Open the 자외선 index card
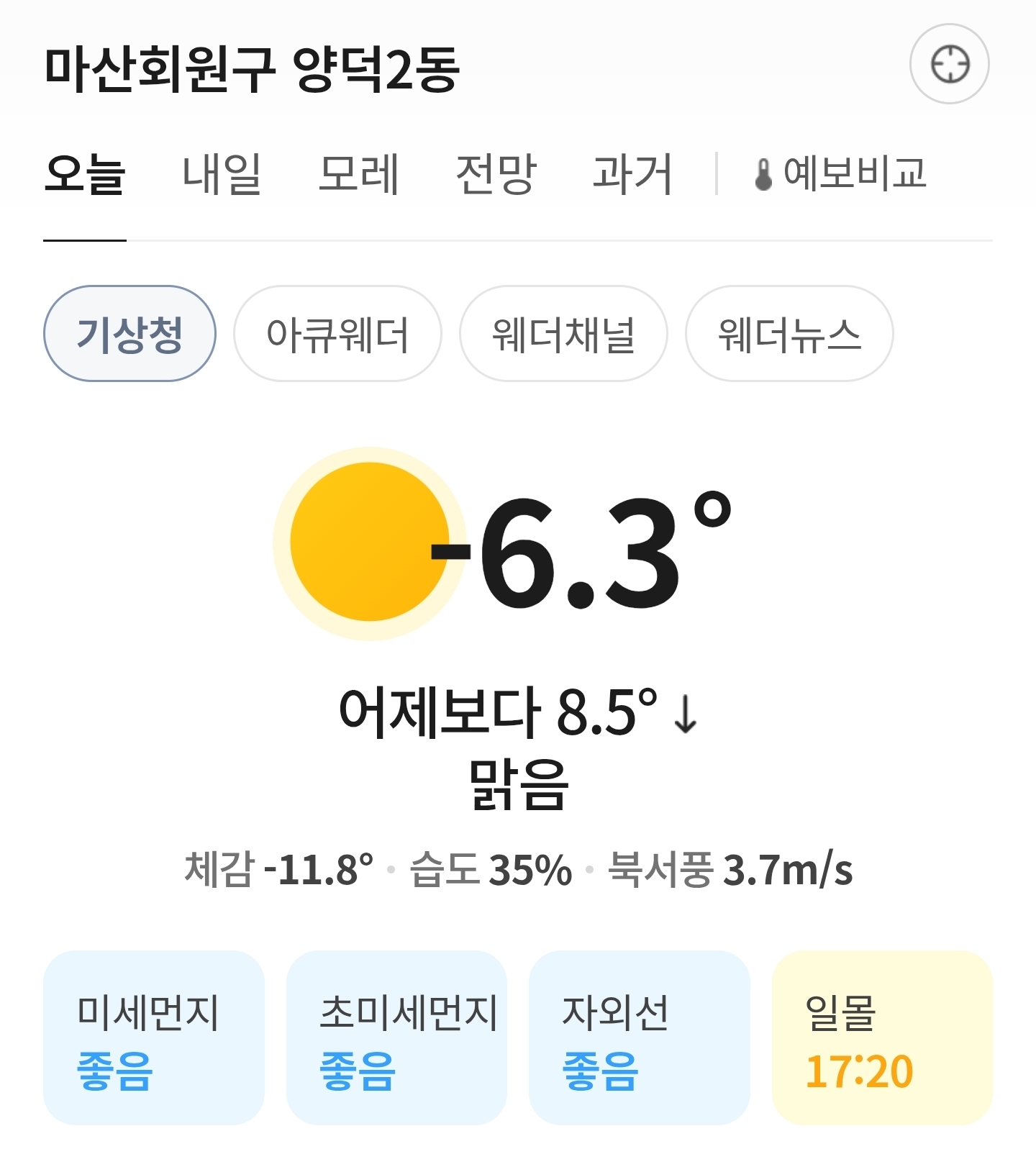 click(x=639, y=1037)
